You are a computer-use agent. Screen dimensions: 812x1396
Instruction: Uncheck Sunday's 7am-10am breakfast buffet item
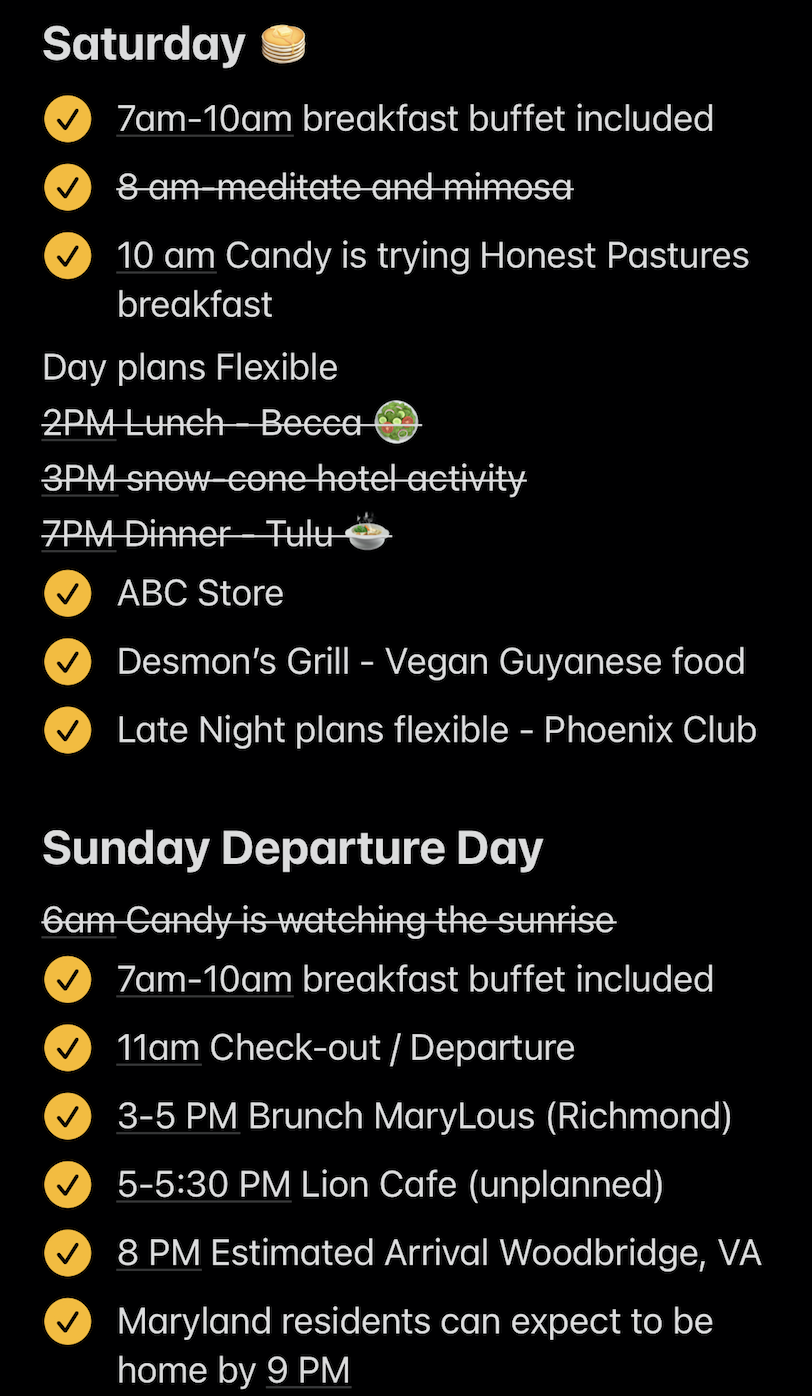pyautogui.click(x=68, y=980)
